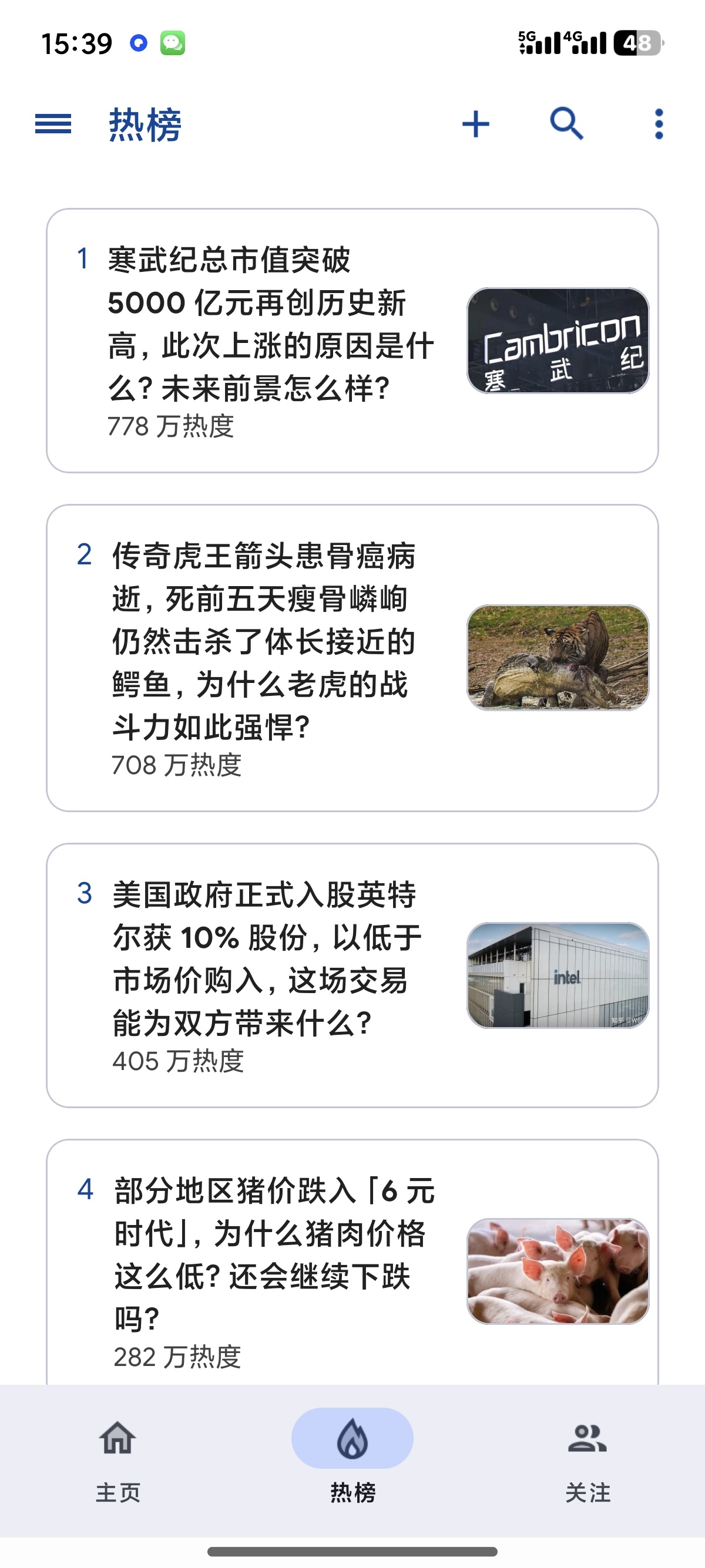Open the search magnifier icon
This screenshot has height=1568, width=705.
(x=567, y=124)
